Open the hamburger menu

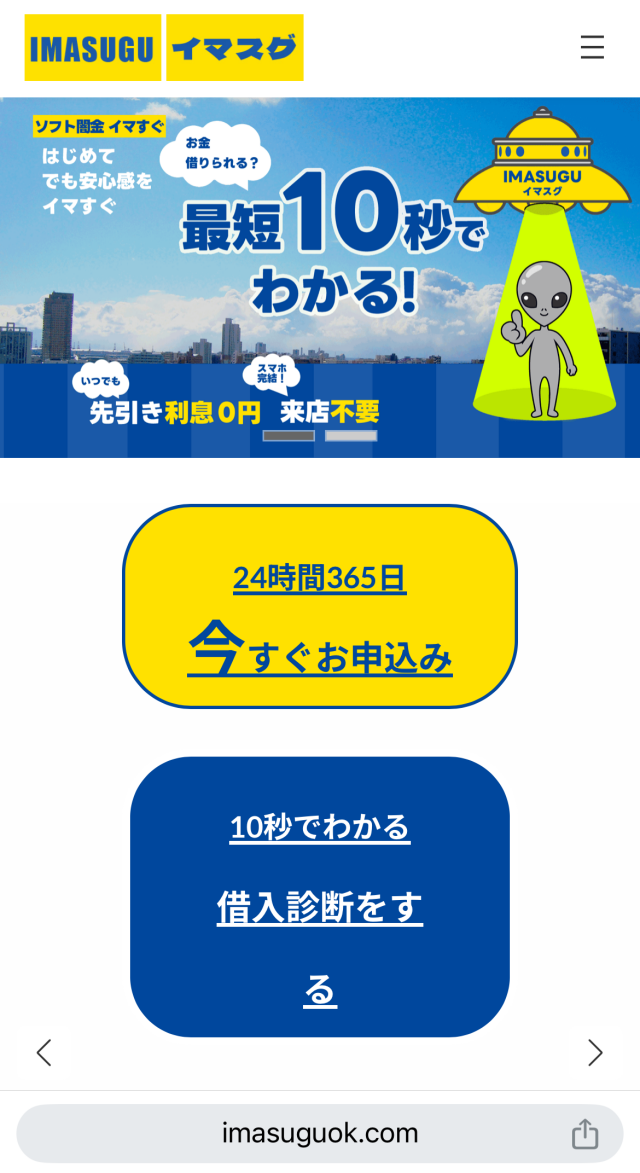(592, 47)
